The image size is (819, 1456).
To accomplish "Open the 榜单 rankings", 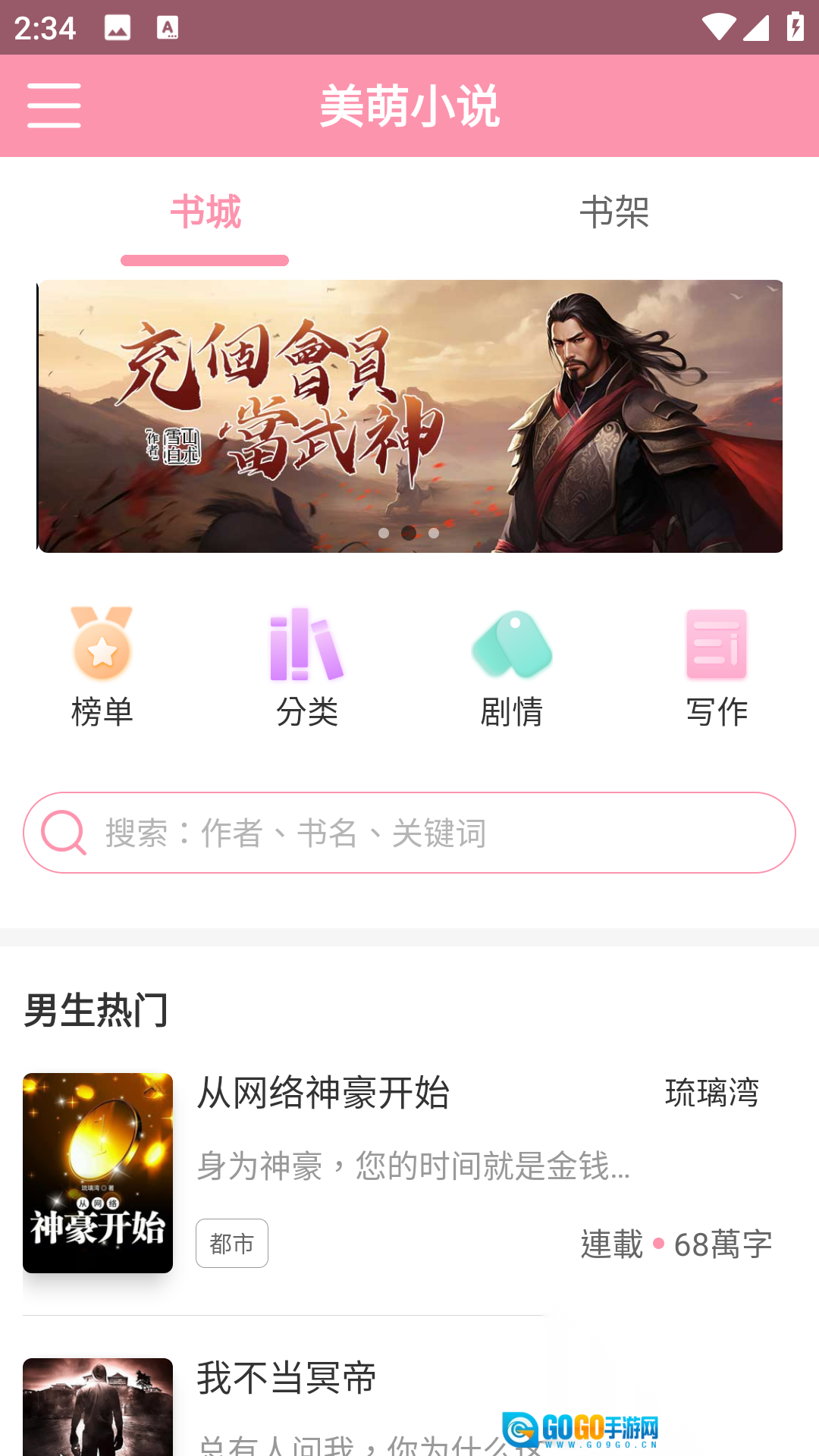I will point(102,667).
